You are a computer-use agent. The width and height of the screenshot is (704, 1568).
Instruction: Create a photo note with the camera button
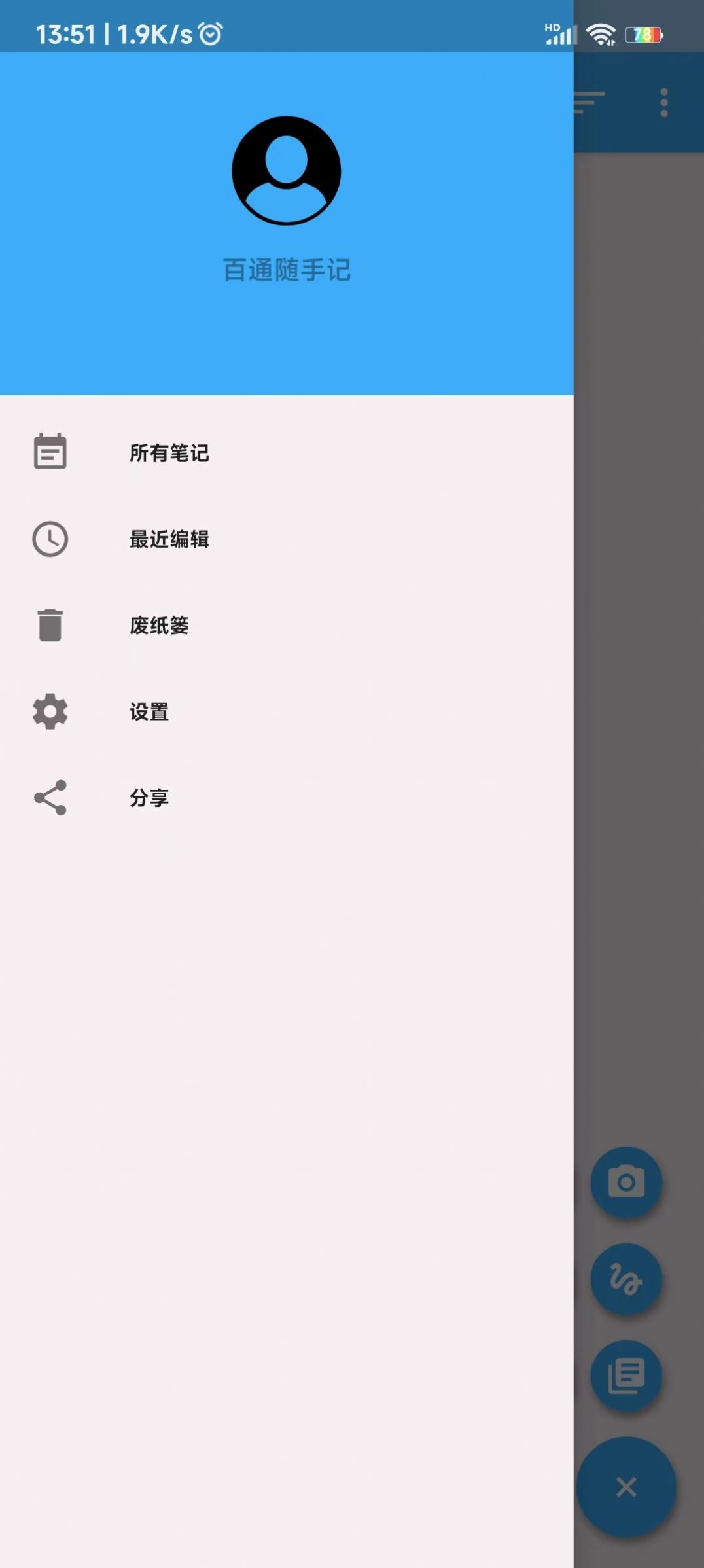[x=626, y=1182]
